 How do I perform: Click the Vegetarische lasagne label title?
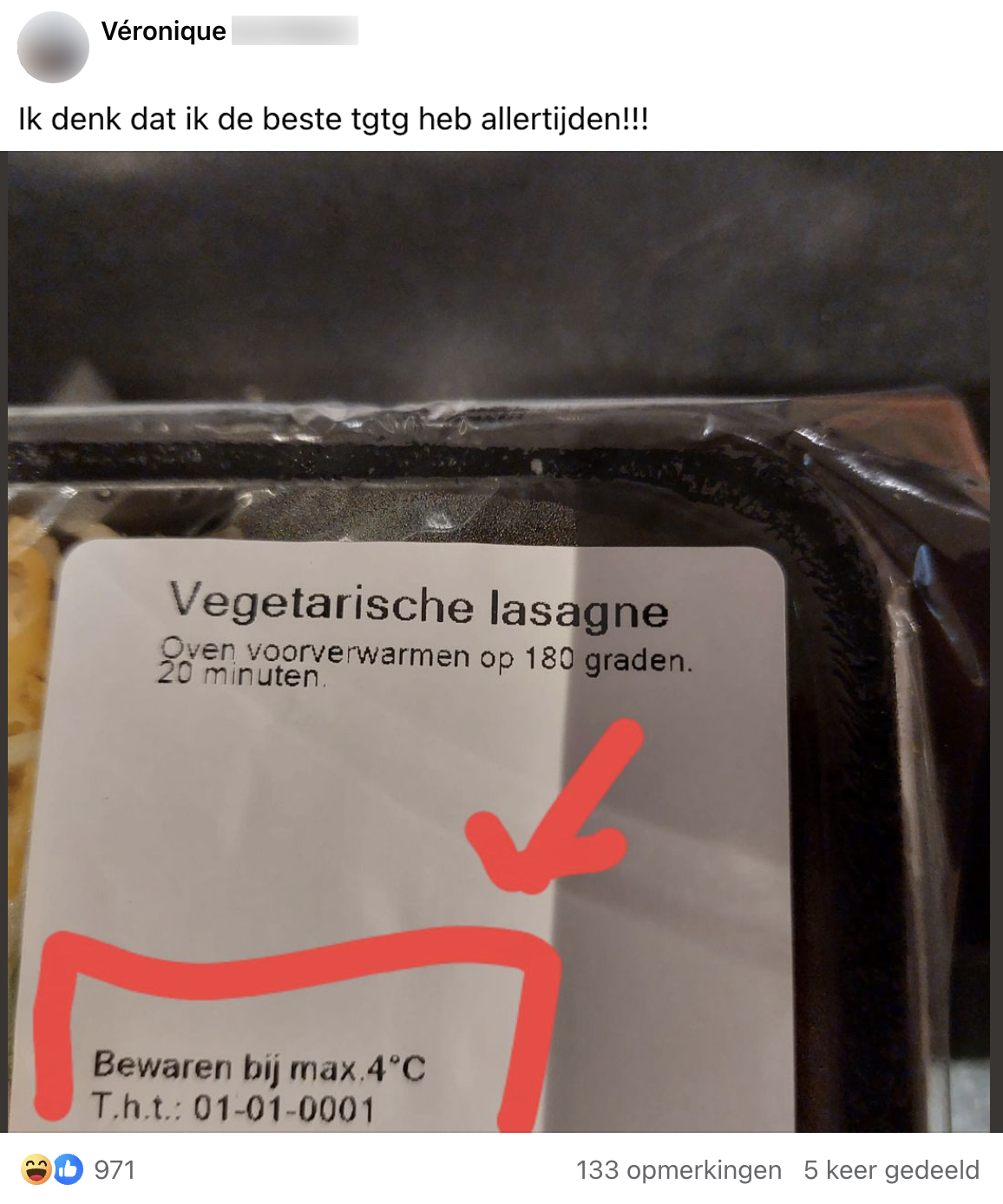(x=421, y=609)
